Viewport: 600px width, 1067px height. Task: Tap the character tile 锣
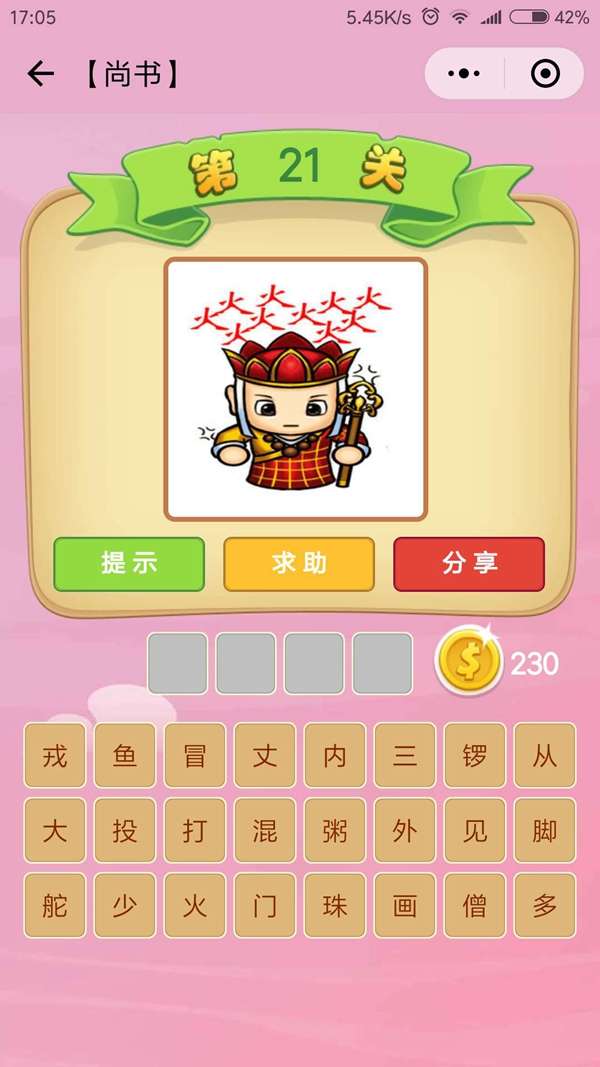coord(475,756)
